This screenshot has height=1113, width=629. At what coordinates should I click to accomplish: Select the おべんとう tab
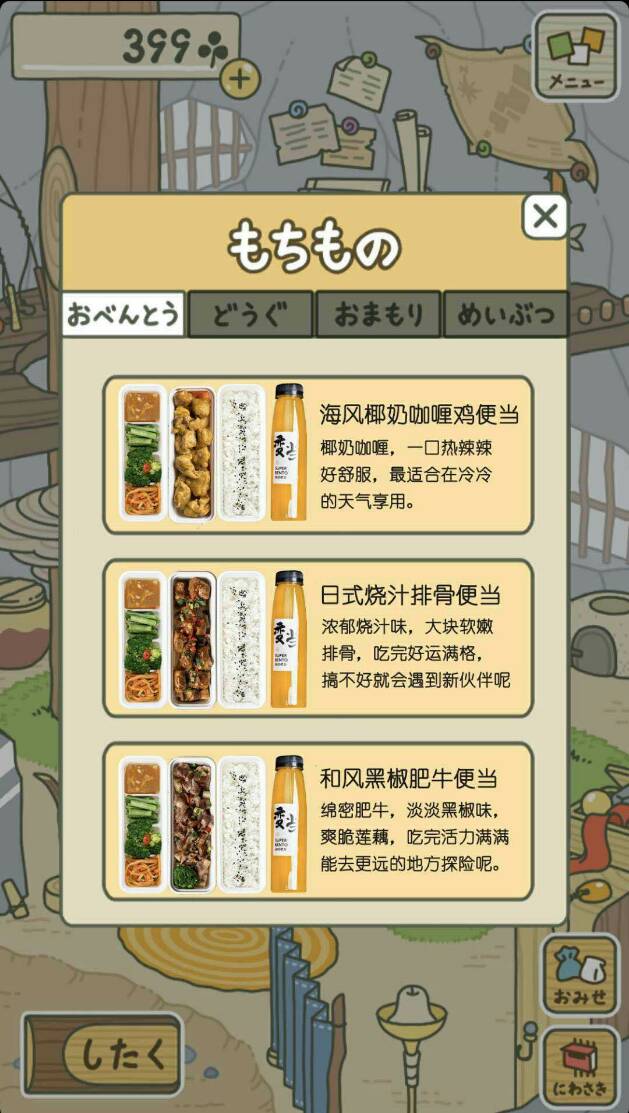tap(123, 315)
